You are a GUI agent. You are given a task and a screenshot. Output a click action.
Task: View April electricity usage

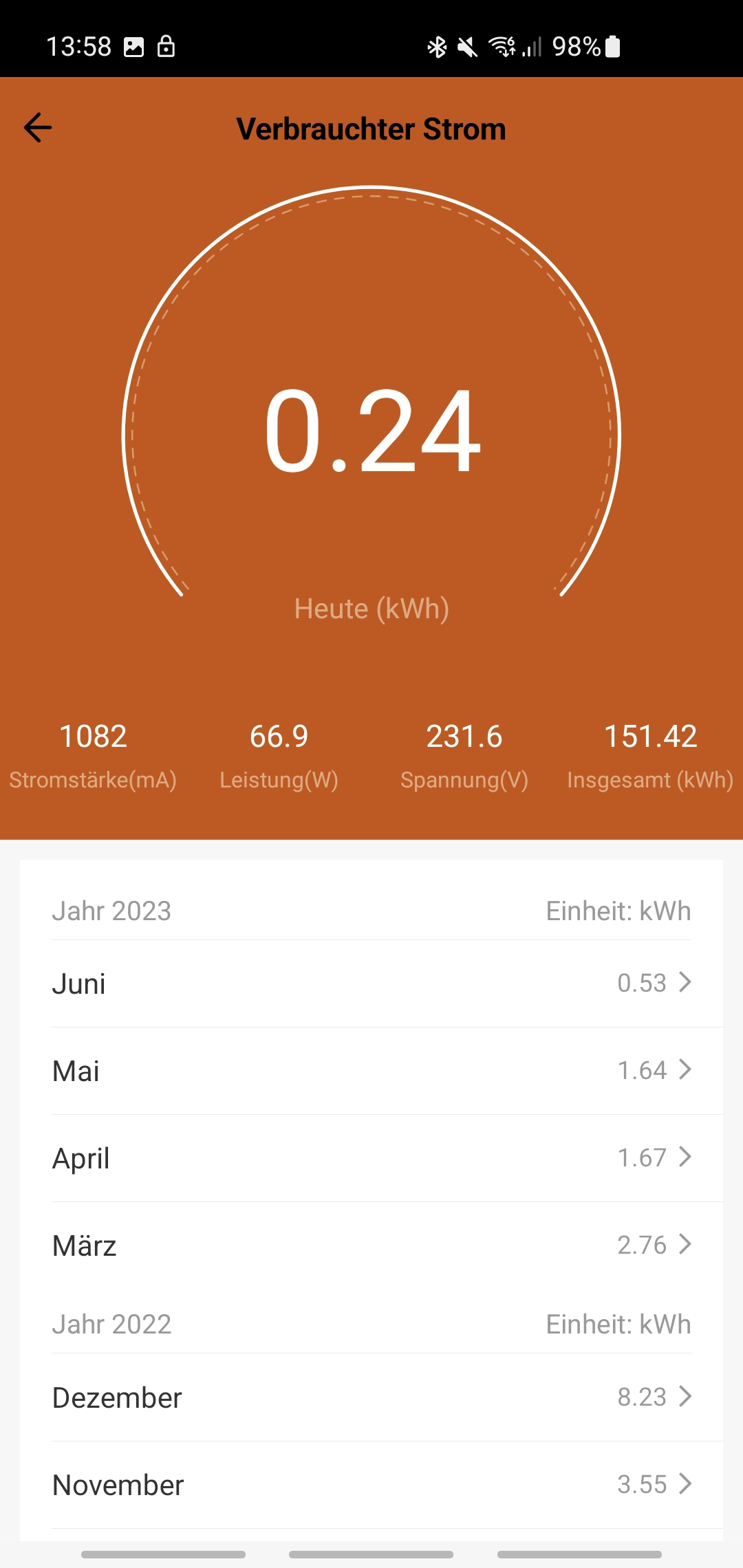pyautogui.click(x=371, y=1158)
